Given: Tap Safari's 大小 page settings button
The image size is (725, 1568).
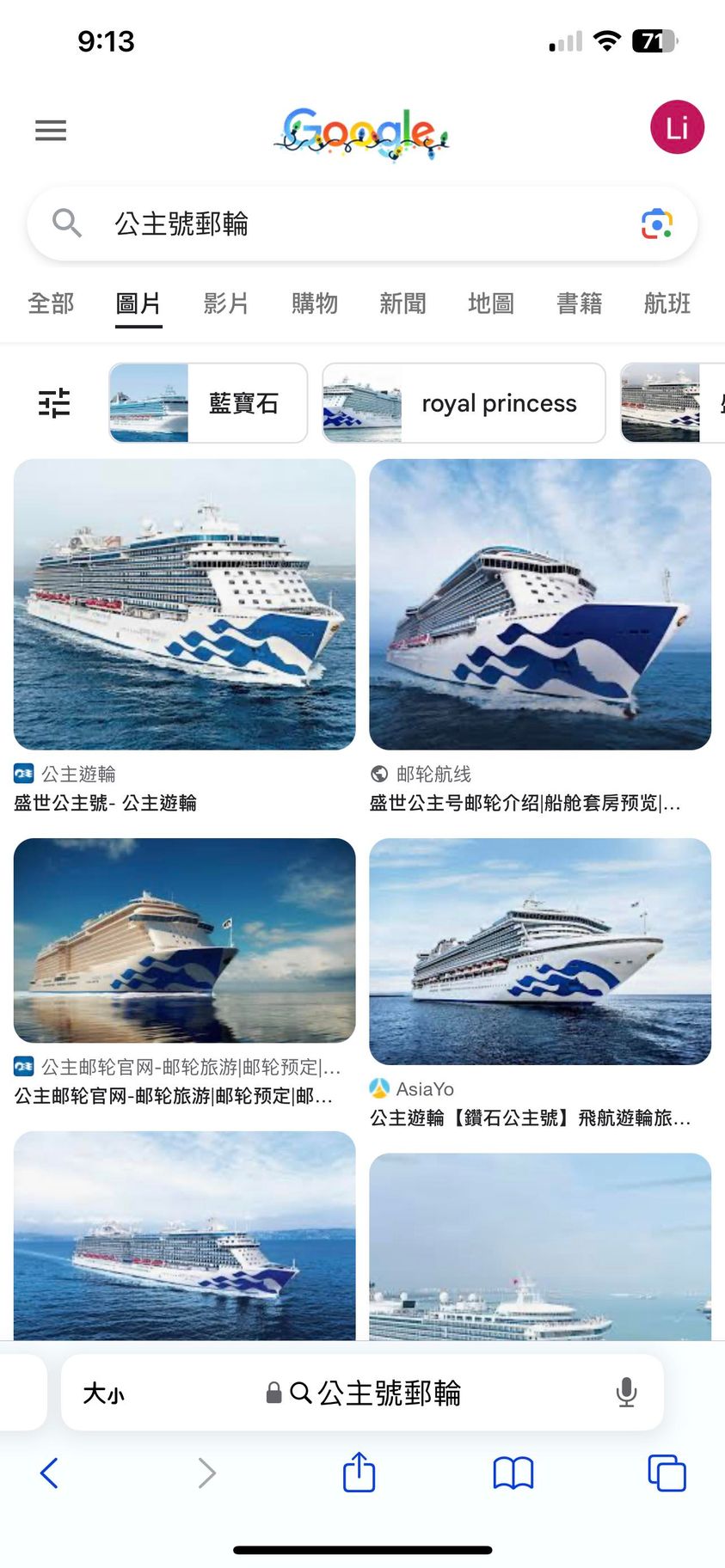Looking at the screenshot, I should pyautogui.click(x=103, y=1393).
